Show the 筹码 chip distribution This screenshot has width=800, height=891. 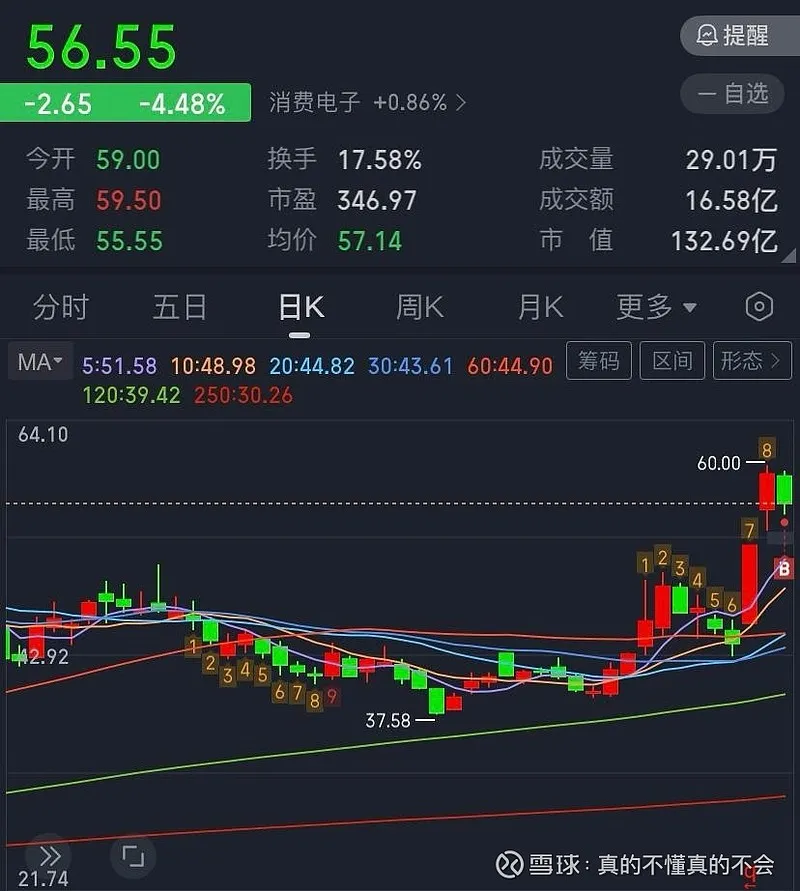point(599,361)
